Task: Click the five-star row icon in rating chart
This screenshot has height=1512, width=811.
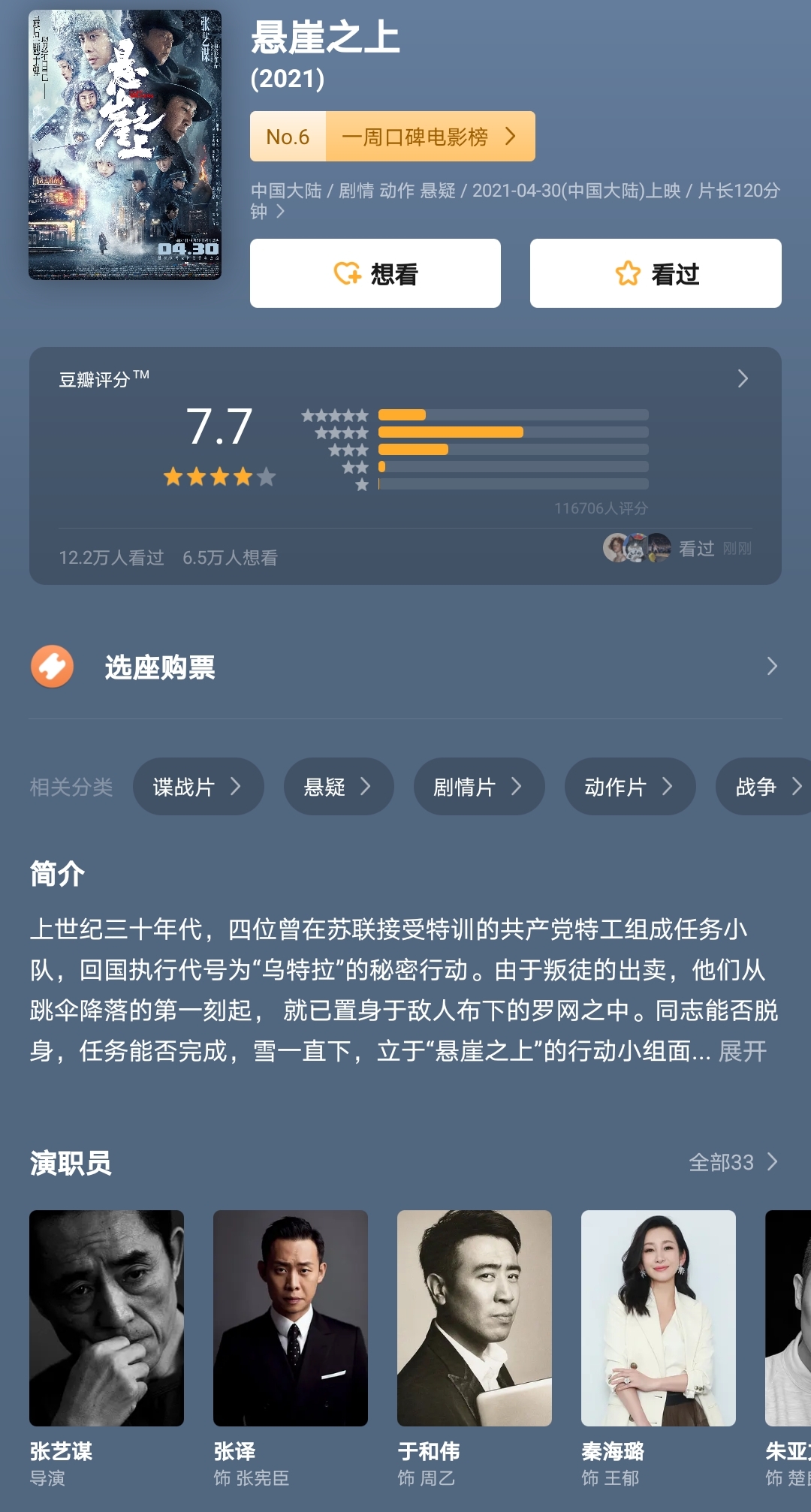Action: (336, 414)
